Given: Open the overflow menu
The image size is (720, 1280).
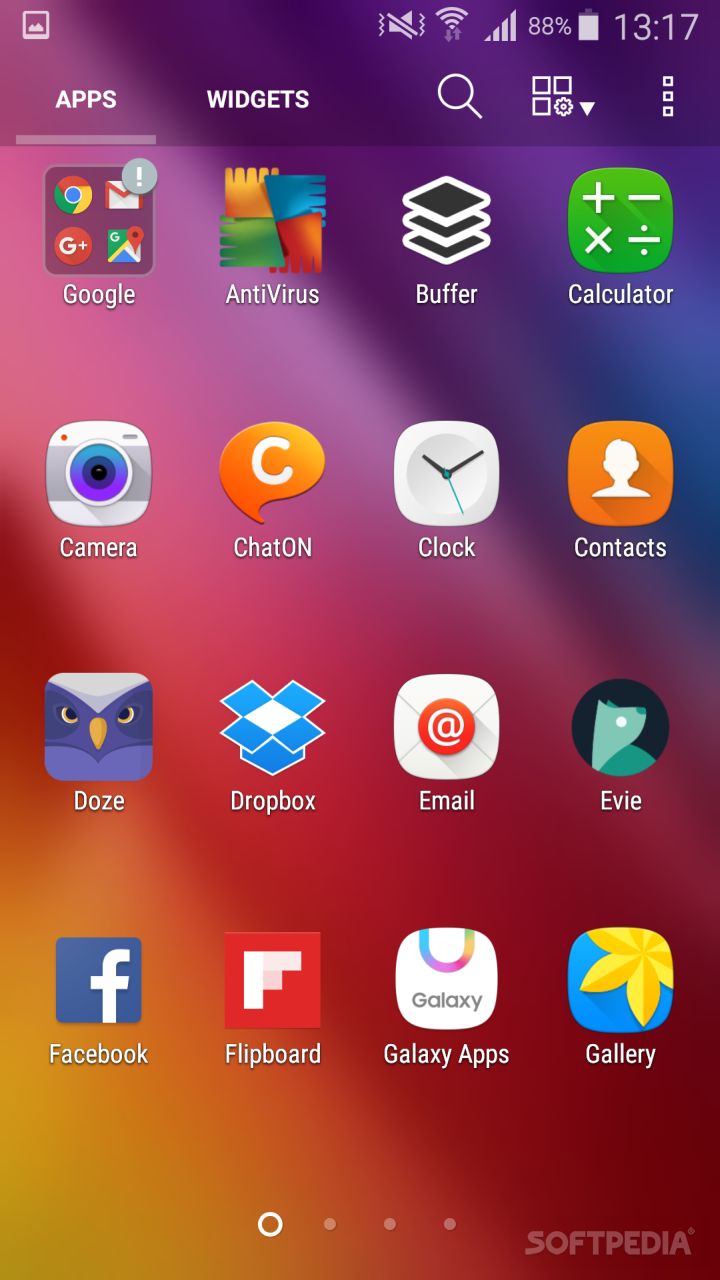Looking at the screenshot, I should pyautogui.click(x=668, y=97).
